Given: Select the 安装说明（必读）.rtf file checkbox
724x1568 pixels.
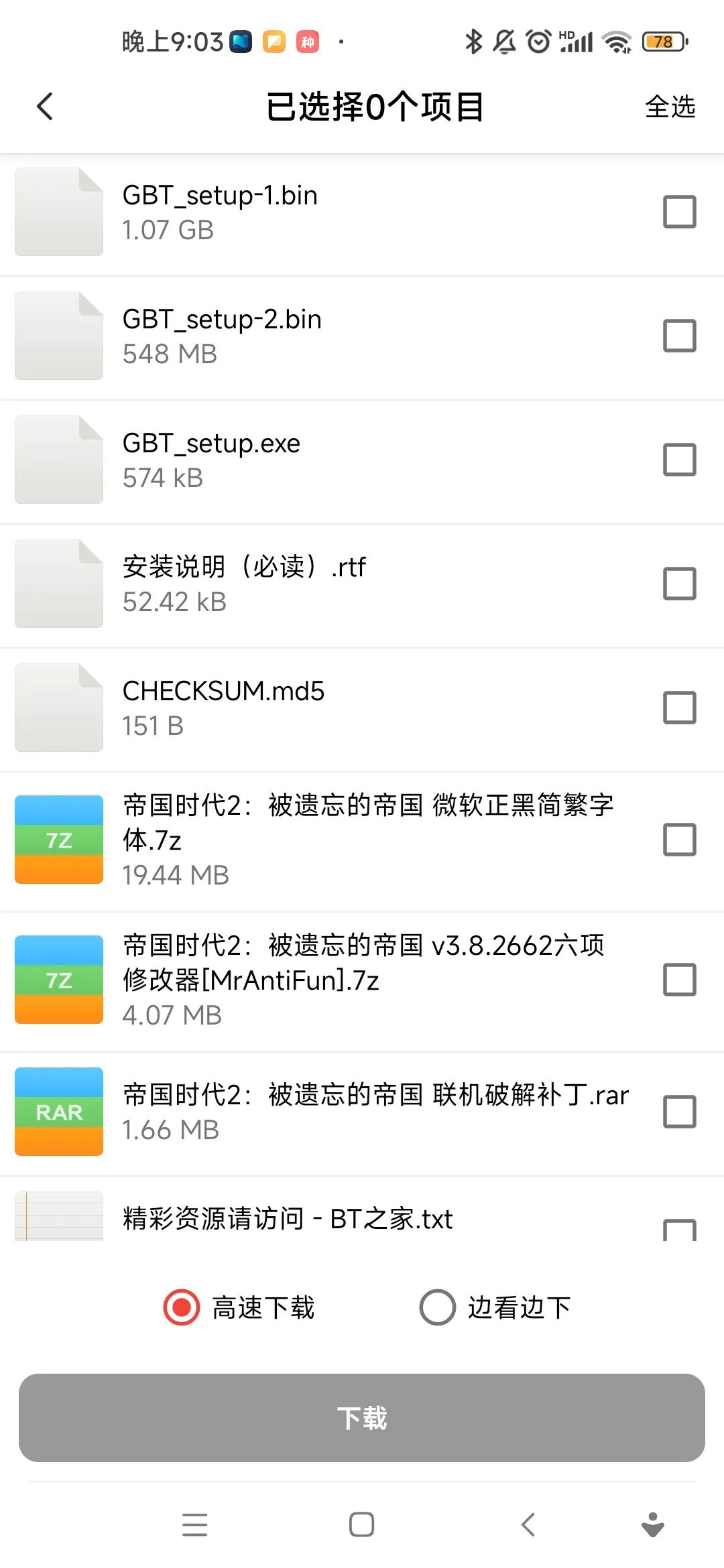Looking at the screenshot, I should tap(679, 584).
